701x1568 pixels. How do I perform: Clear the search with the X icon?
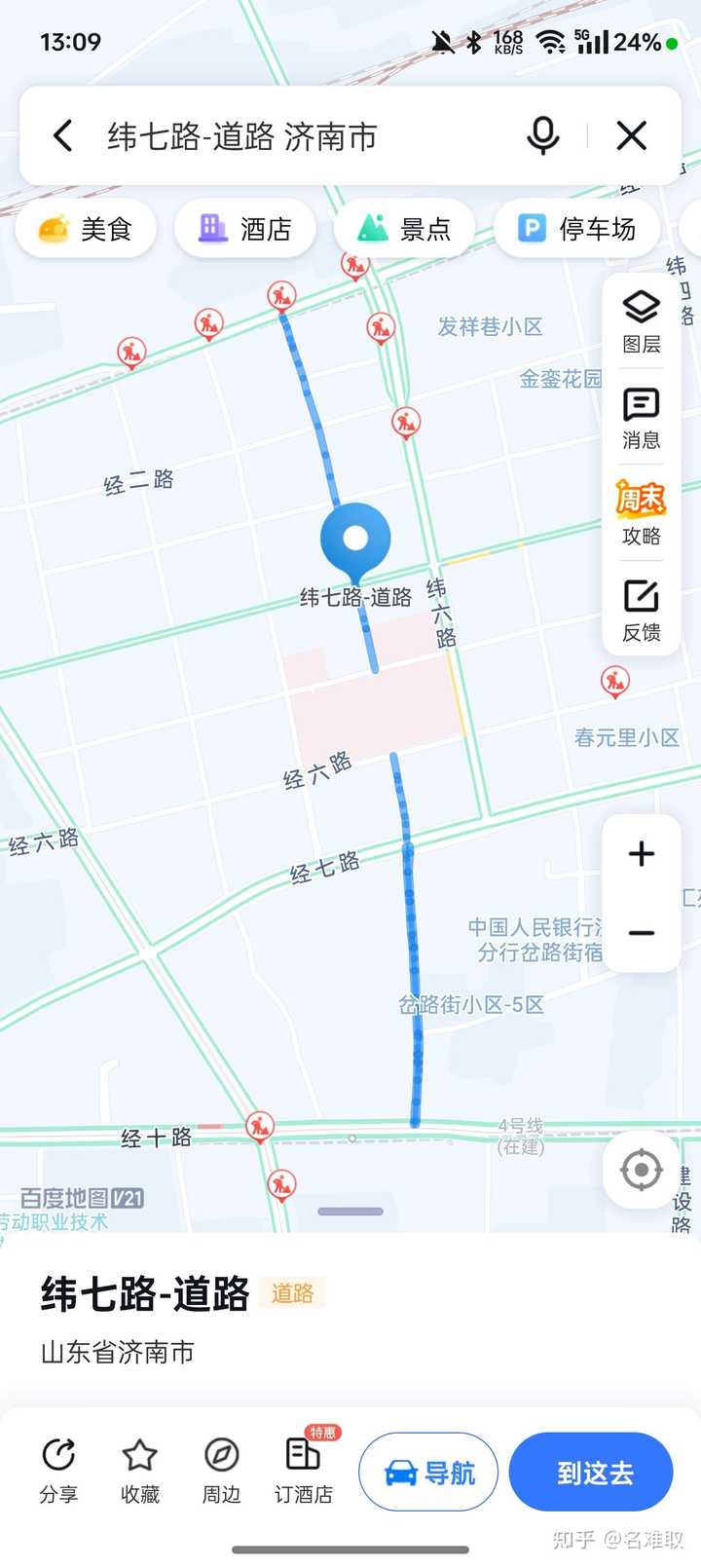[x=632, y=136]
